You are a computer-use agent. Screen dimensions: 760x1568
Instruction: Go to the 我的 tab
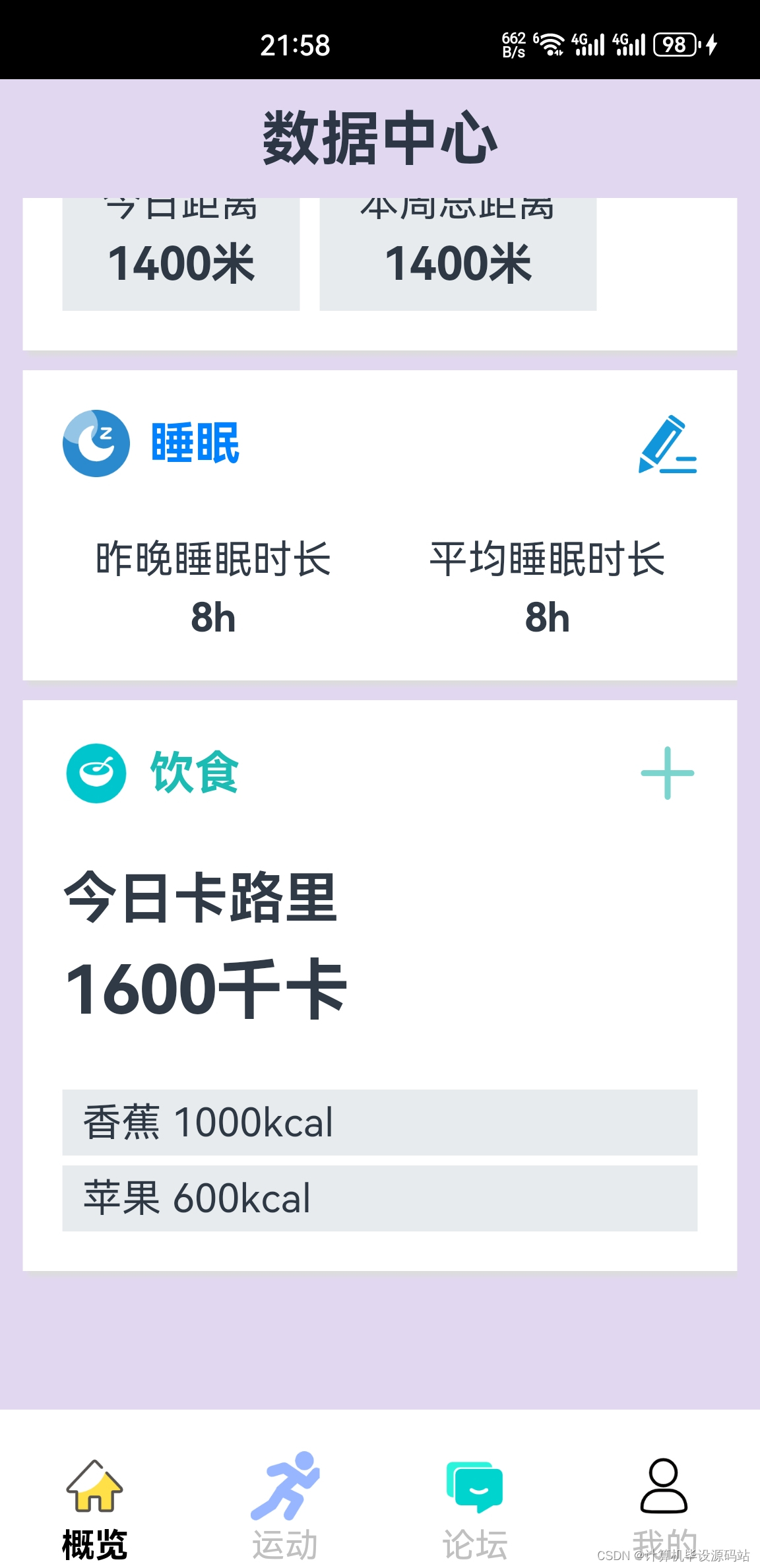664,1508
